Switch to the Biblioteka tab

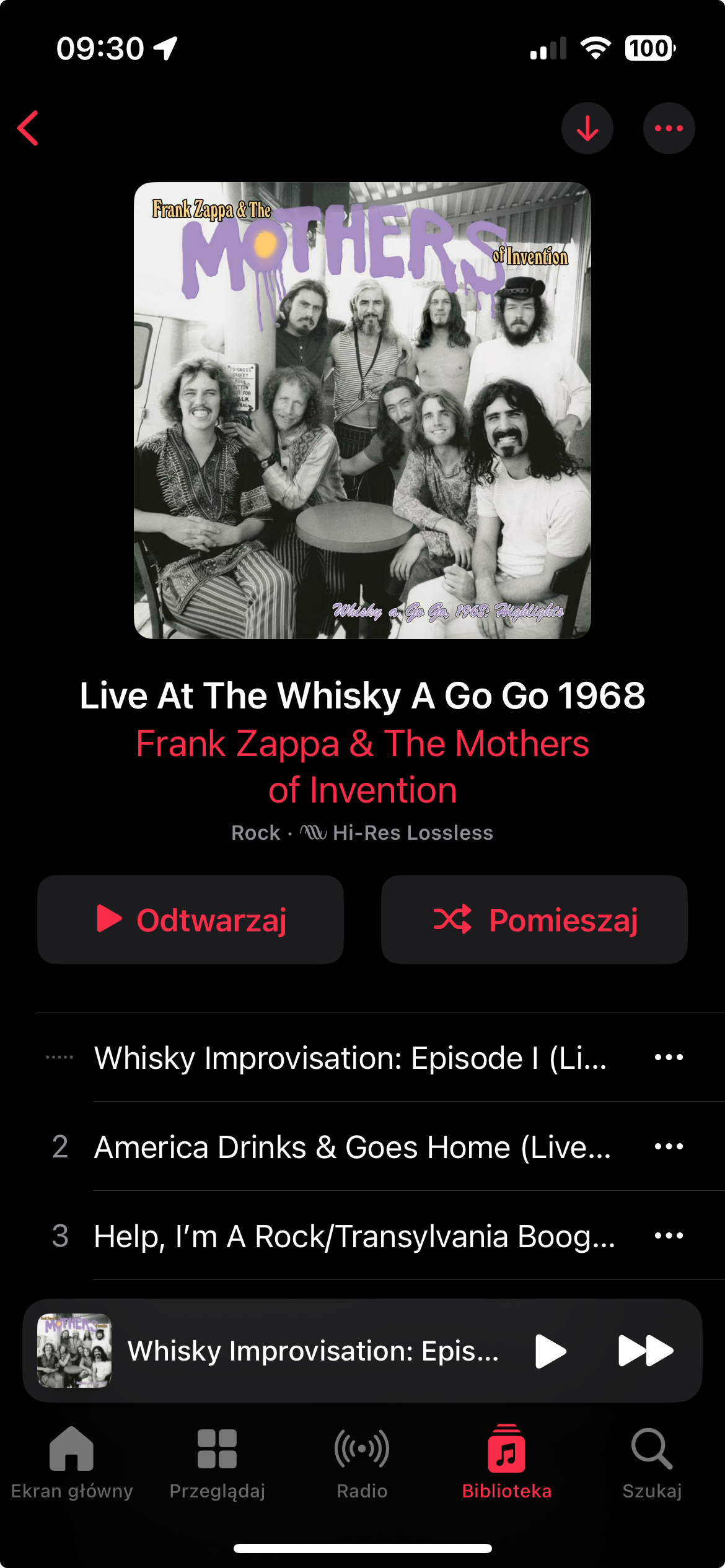click(x=507, y=1461)
